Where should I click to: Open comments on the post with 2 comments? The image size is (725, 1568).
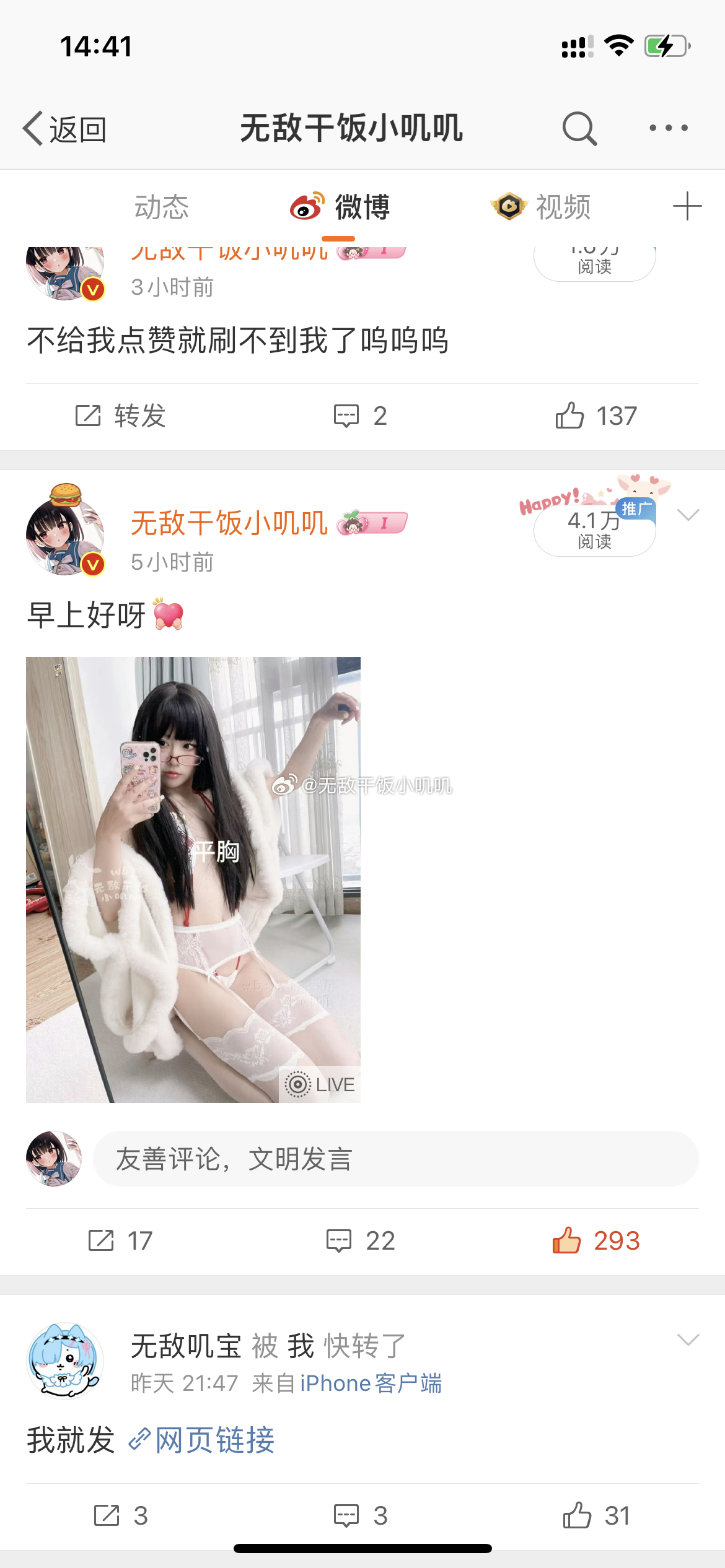click(x=361, y=416)
